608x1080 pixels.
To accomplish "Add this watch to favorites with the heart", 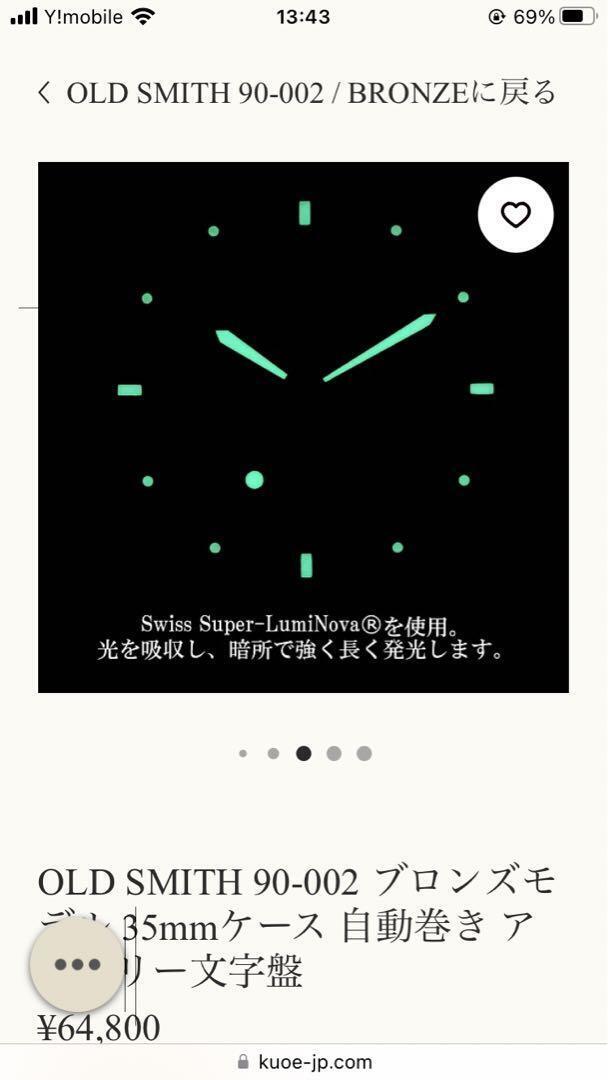I will click(515, 214).
